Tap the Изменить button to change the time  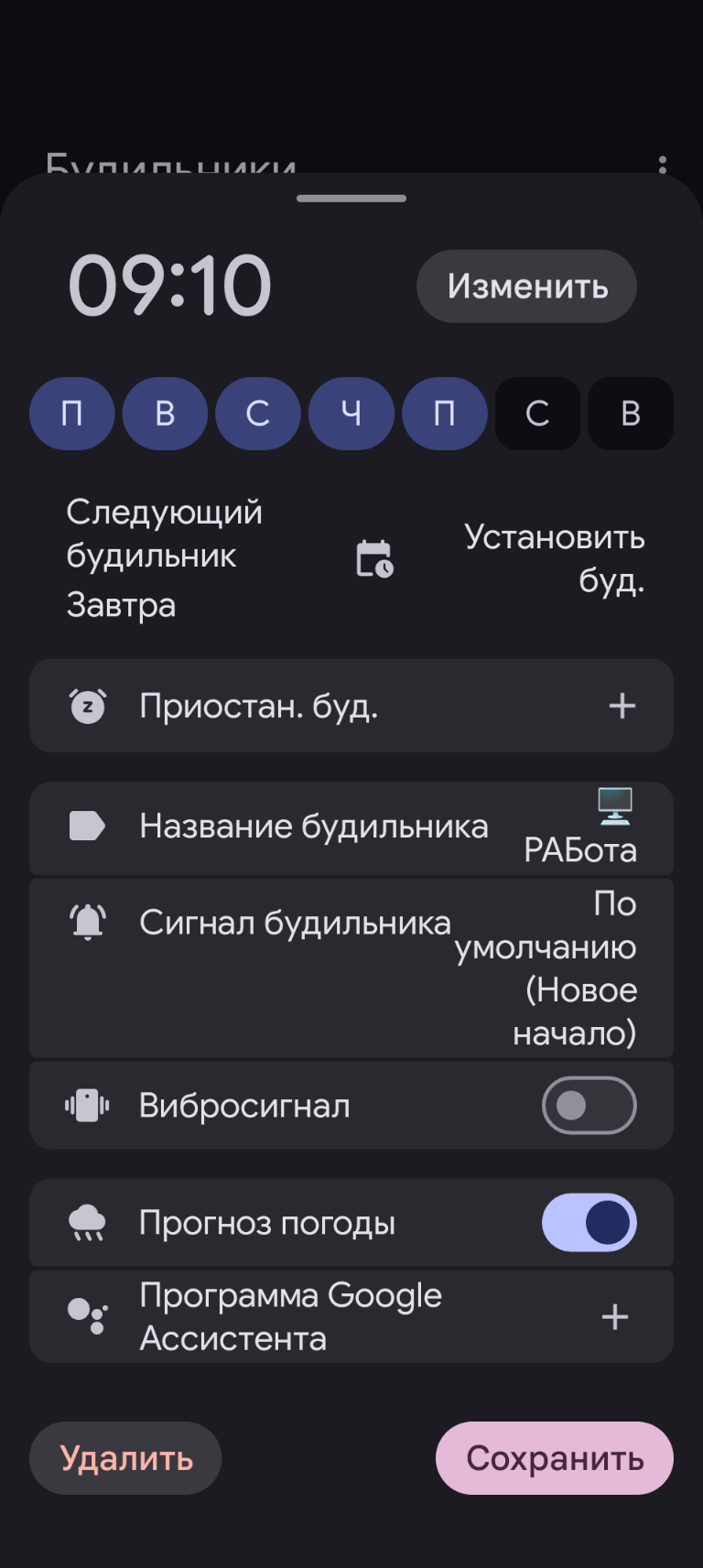526,287
